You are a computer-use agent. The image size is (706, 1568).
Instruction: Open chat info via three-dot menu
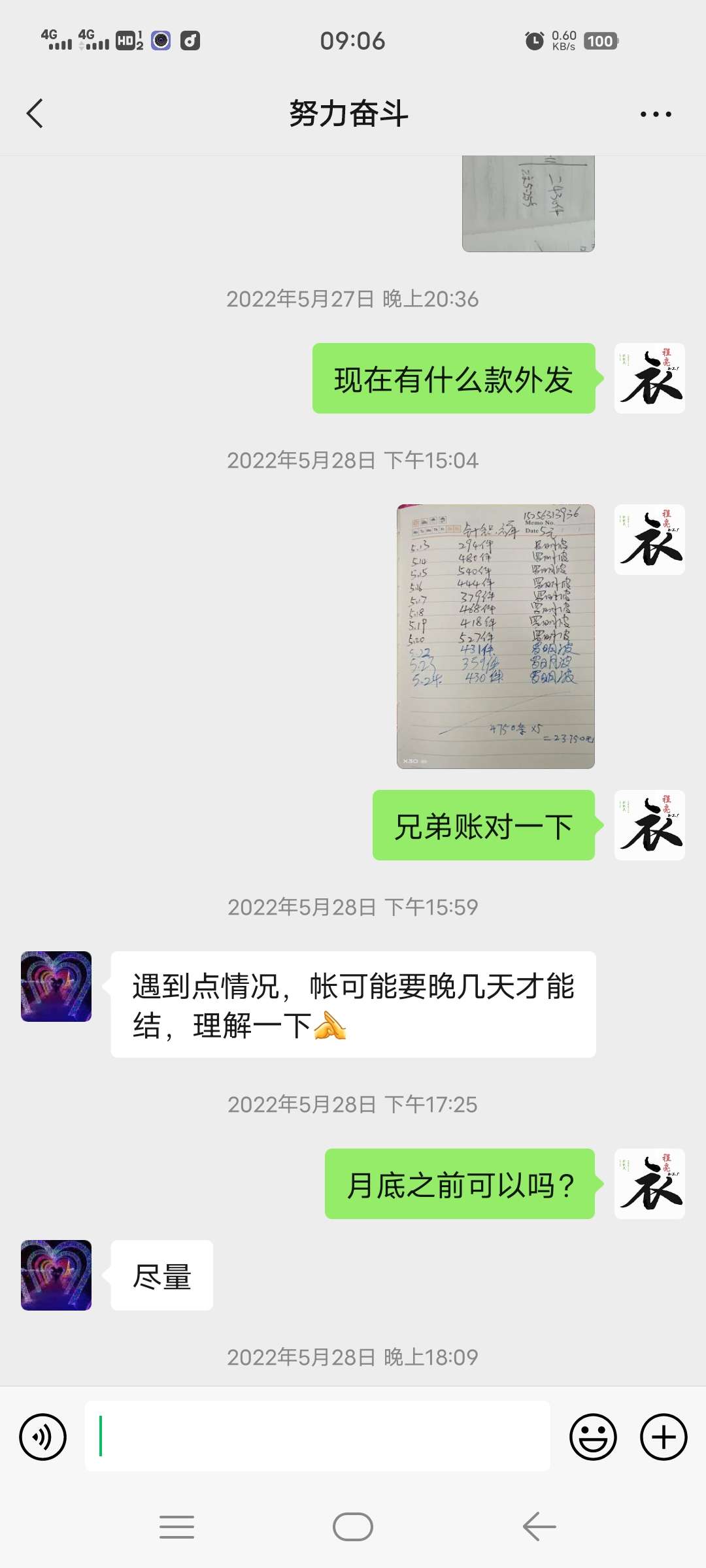pyautogui.click(x=655, y=114)
